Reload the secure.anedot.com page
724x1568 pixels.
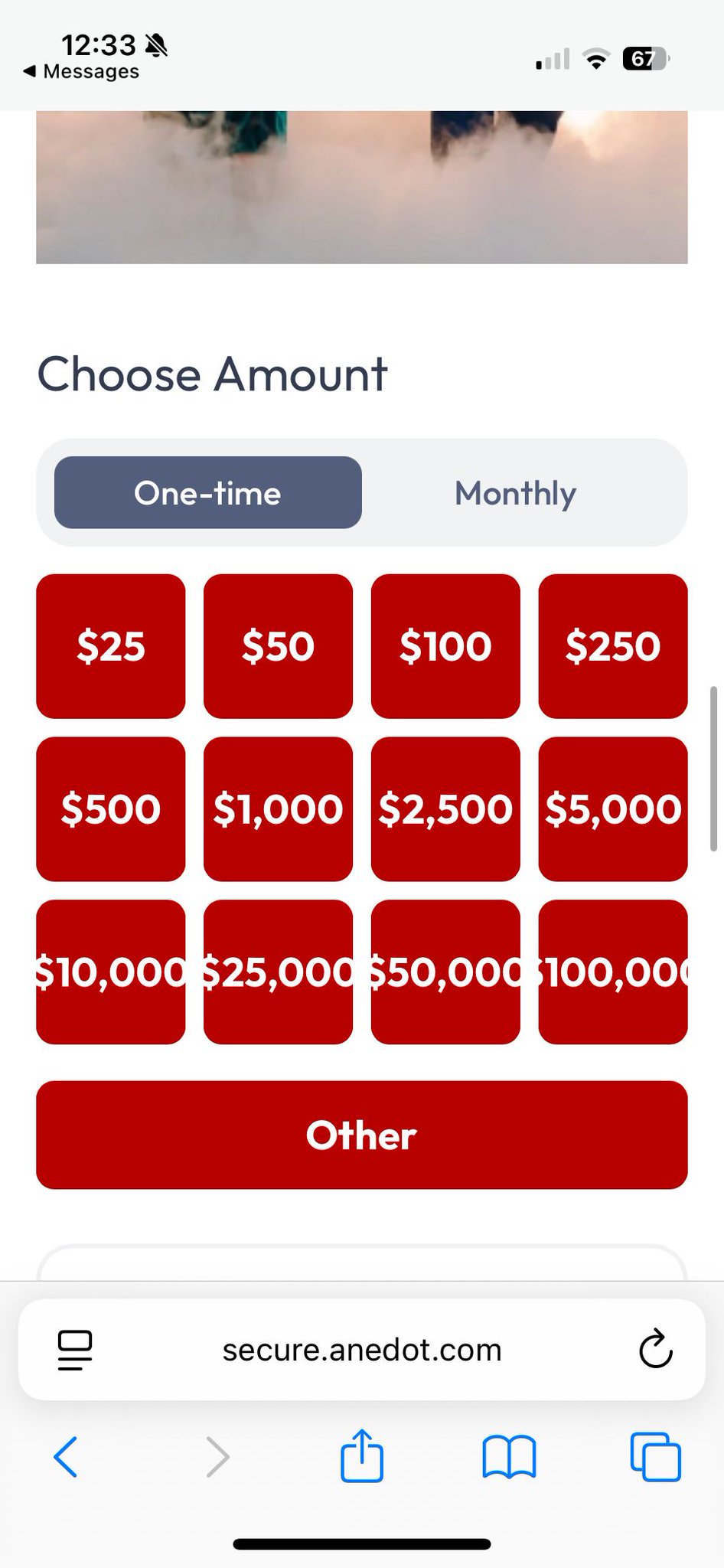pos(655,1350)
